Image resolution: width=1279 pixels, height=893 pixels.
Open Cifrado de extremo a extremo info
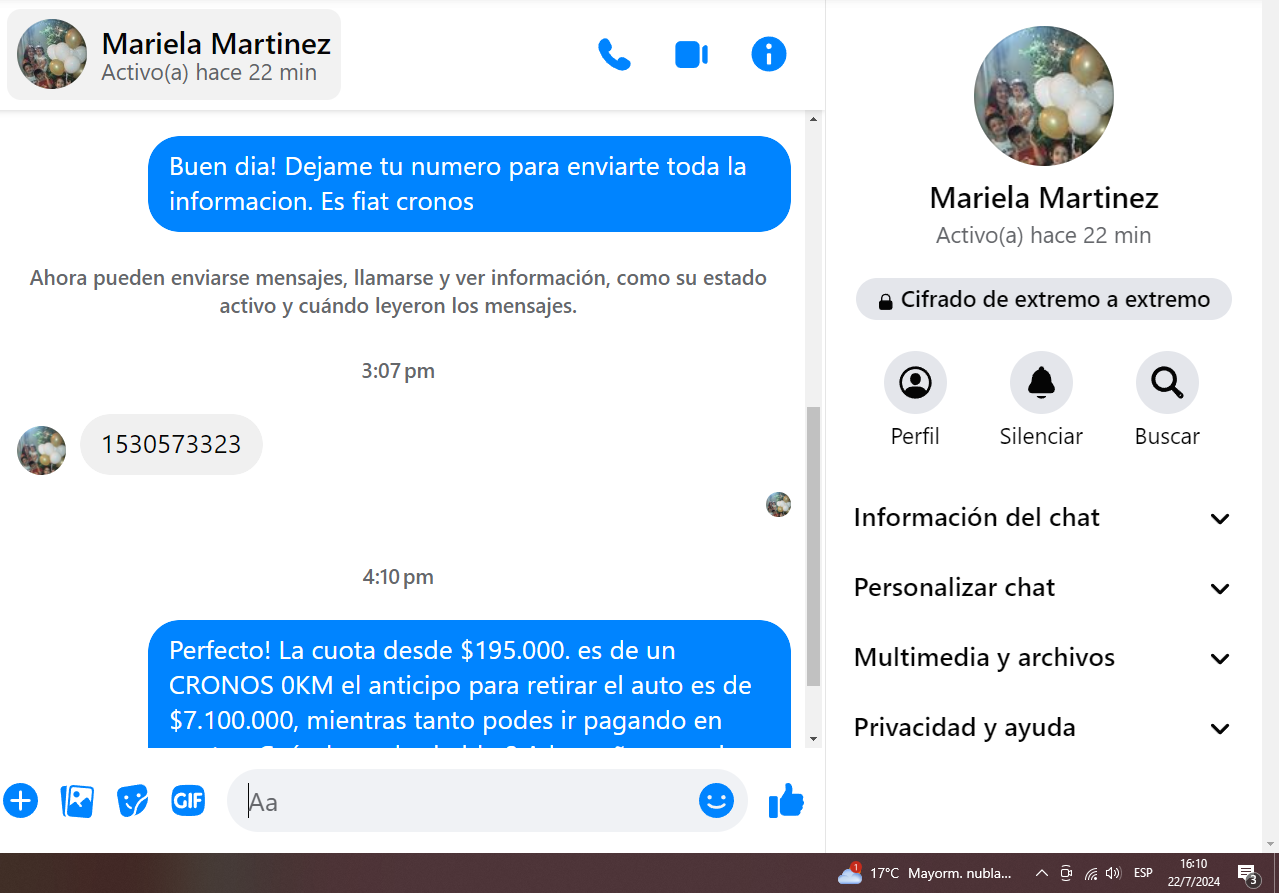(1043, 300)
